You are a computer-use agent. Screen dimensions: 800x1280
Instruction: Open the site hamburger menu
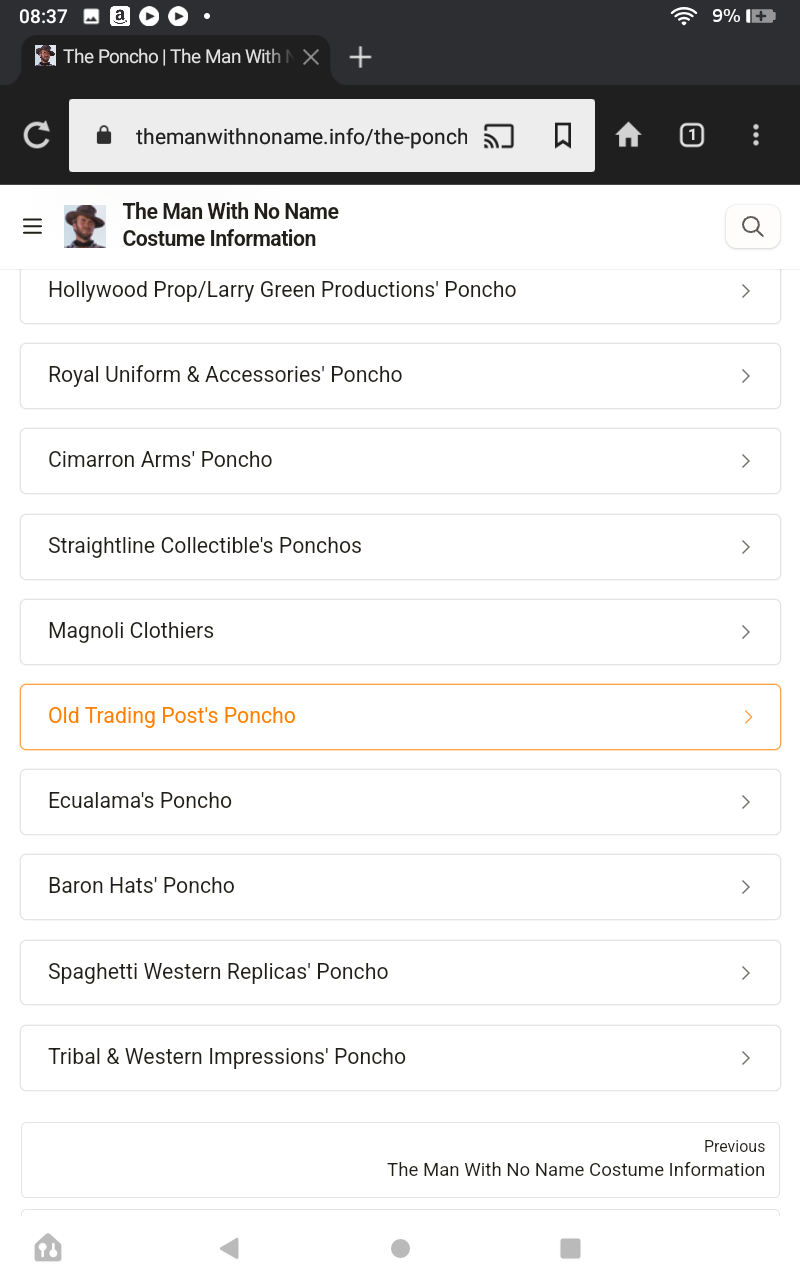coord(32,227)
